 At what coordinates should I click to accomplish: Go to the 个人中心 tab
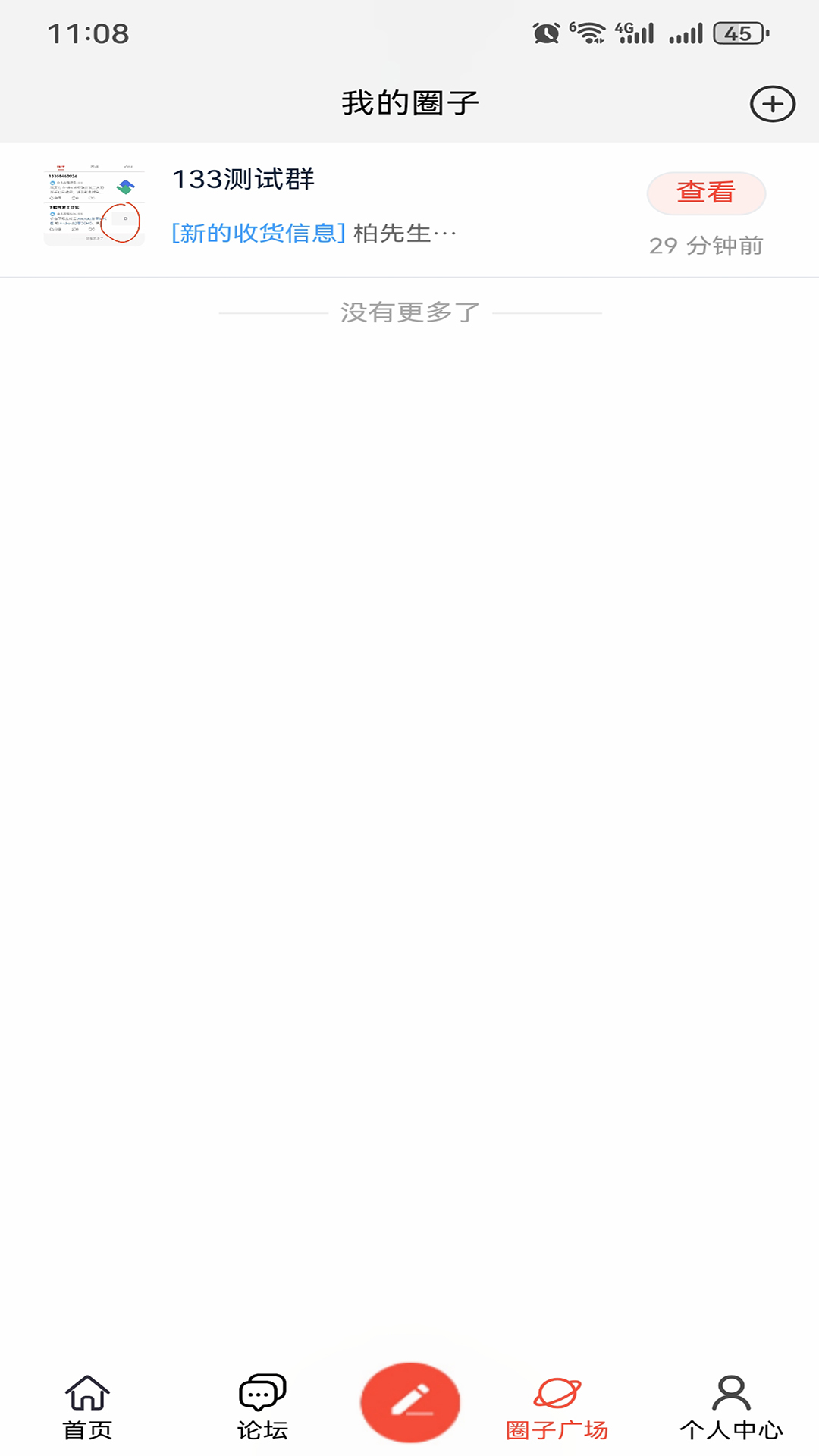pos(730,1407)
